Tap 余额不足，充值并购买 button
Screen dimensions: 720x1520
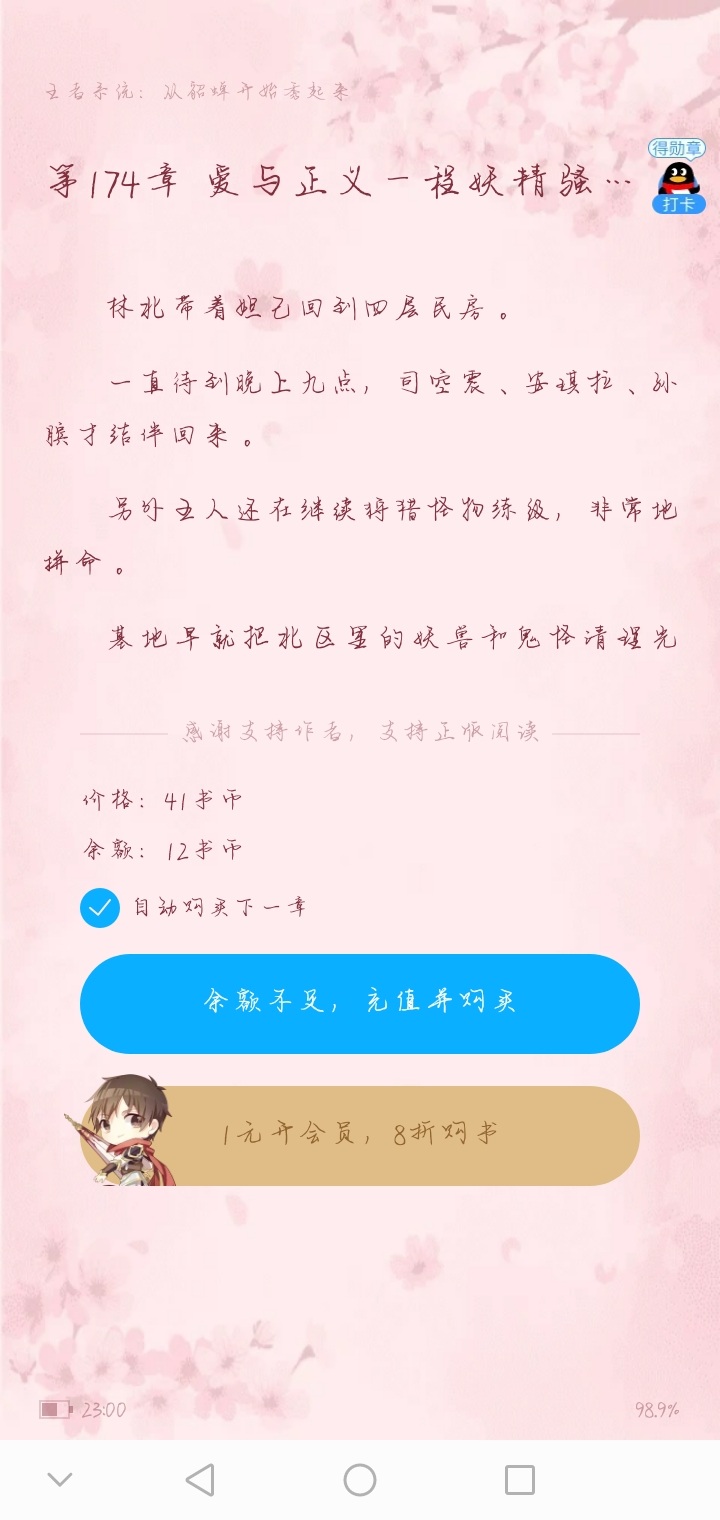pos(360,1003)
